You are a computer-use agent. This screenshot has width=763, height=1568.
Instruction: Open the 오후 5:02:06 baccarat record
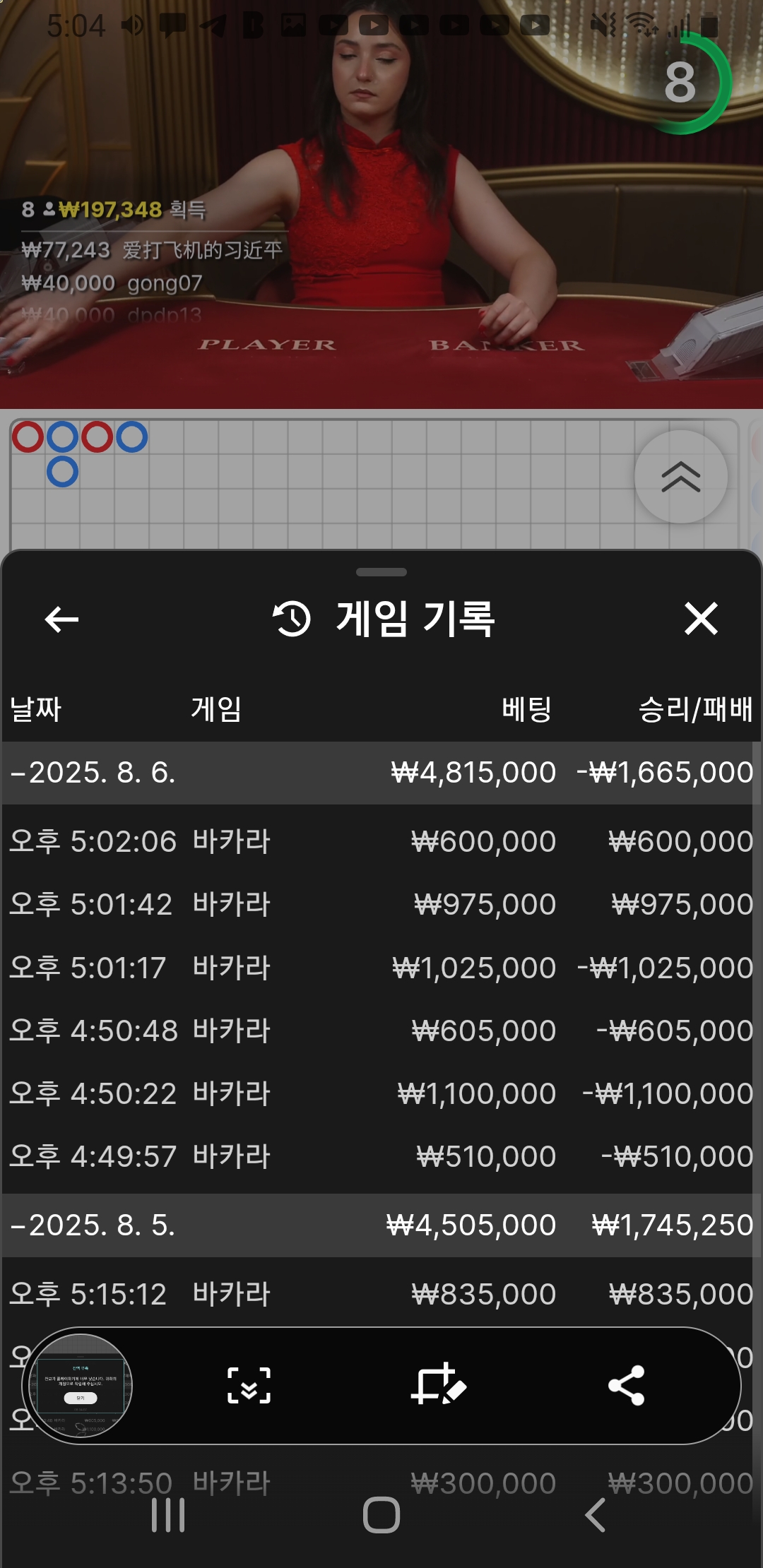tap(381, 841)
